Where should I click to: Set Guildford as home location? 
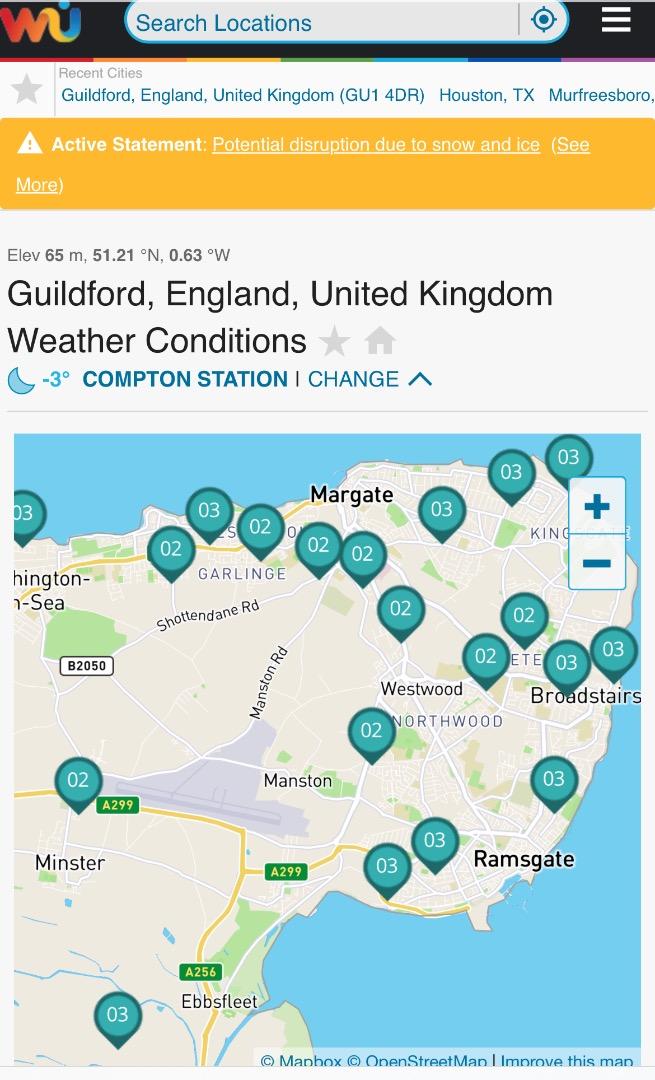(x=380, y=343)
